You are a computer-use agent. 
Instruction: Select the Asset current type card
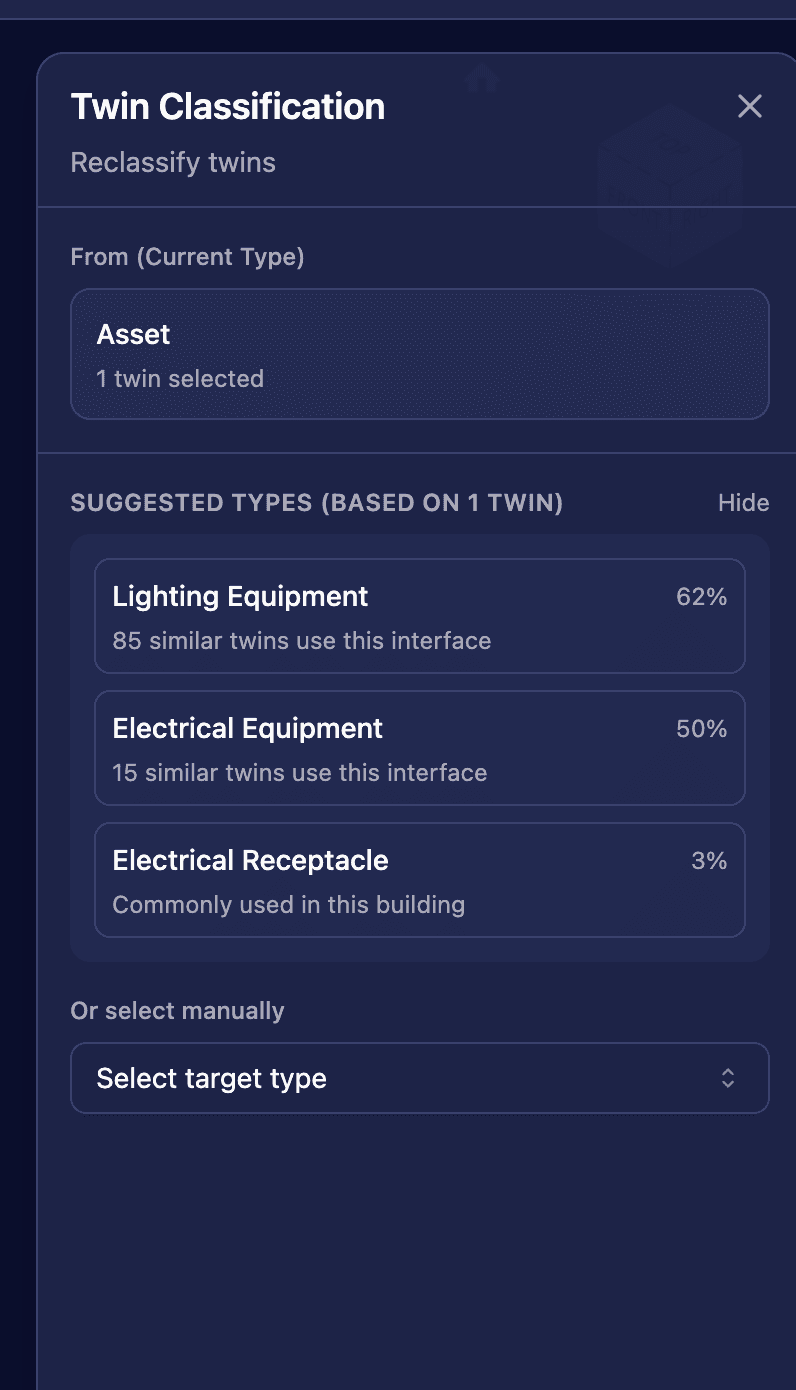(420, 354)
